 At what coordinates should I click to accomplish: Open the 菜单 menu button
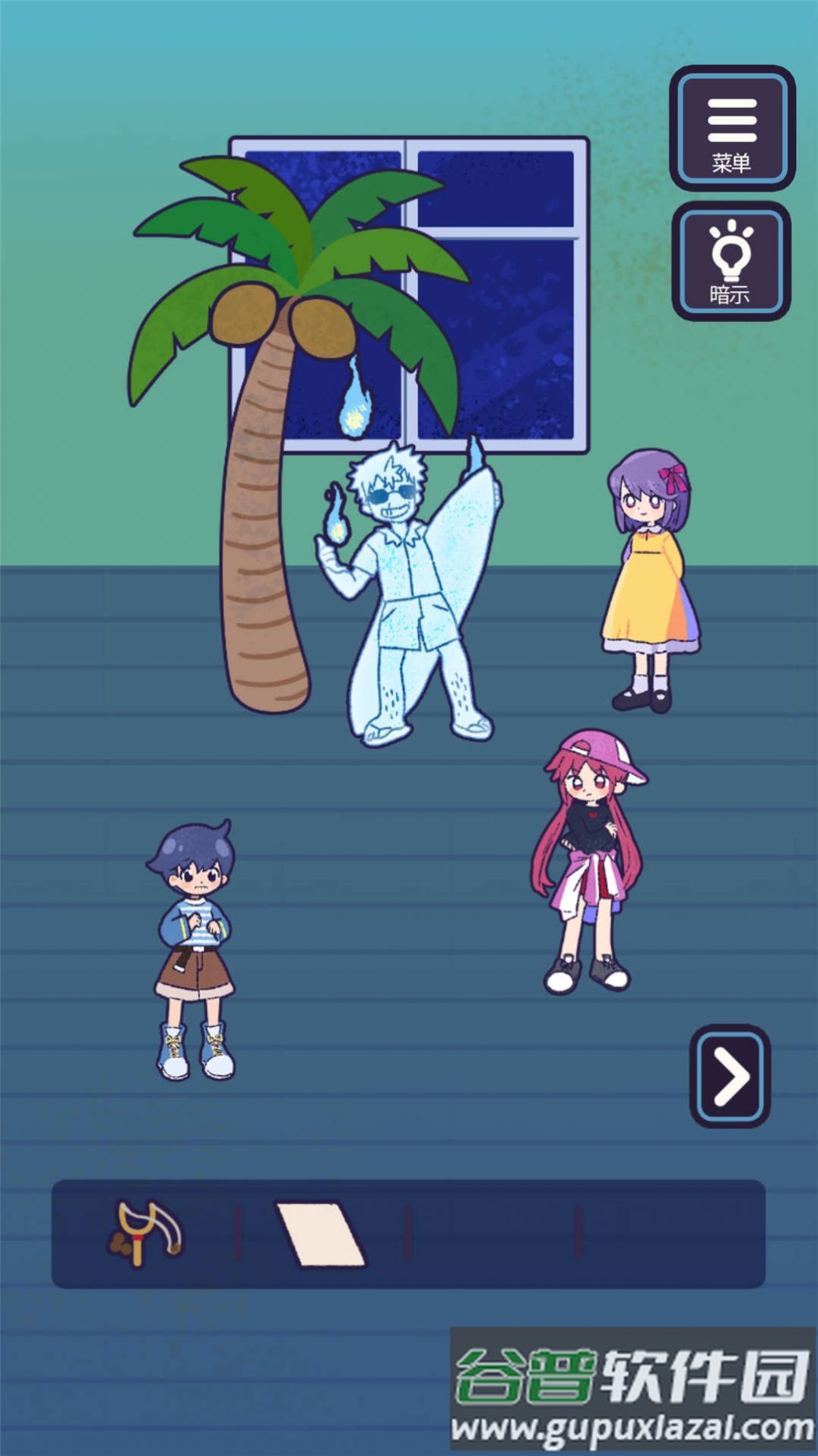point(731,128)
